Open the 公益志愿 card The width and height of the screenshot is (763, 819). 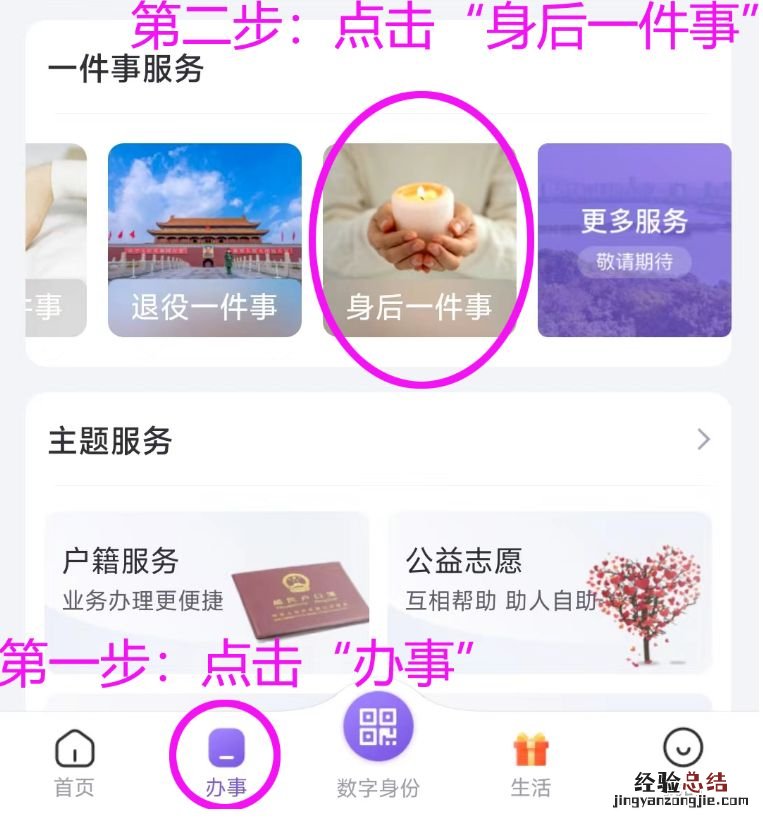click(x=549, y=580)
